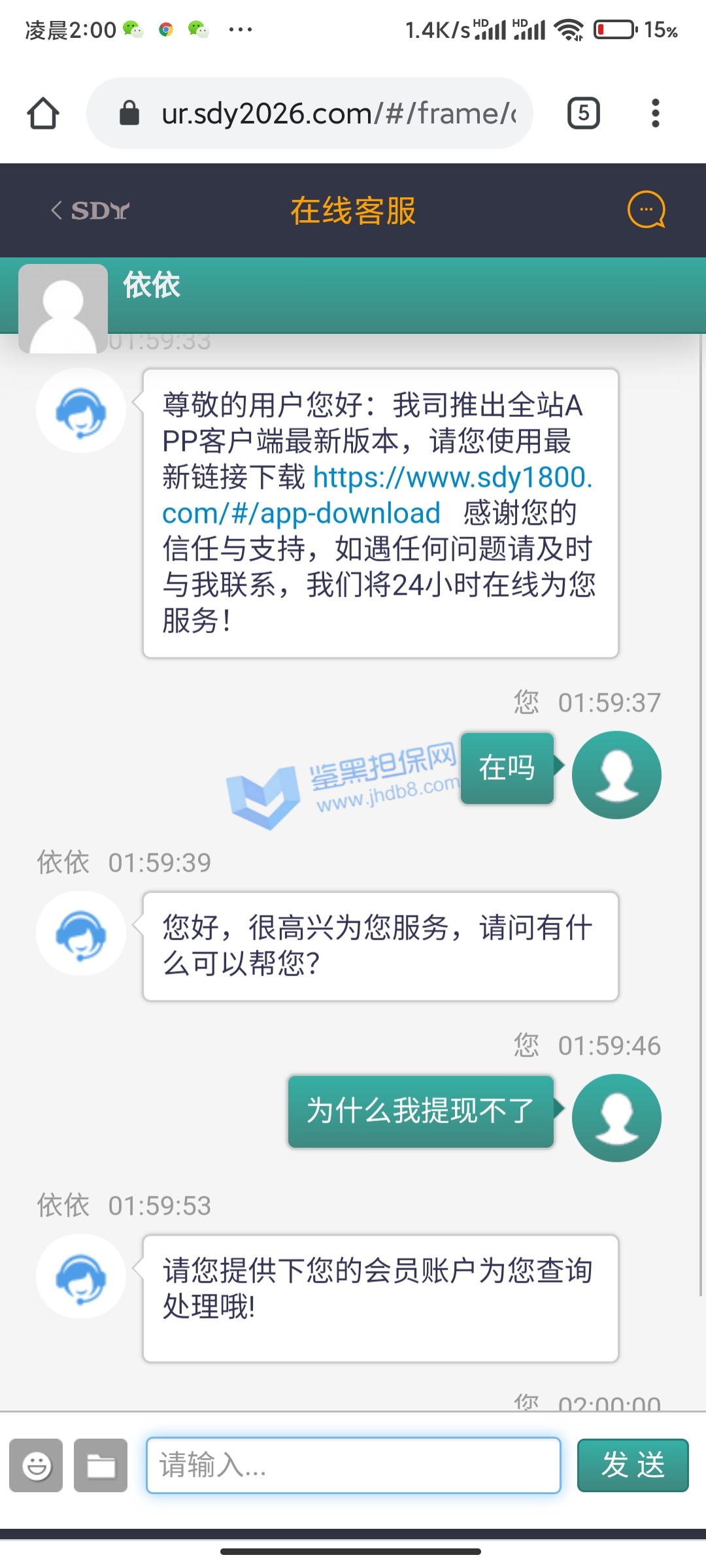The width and height of the screenshot is (706, 1568).
Task: Send the message with 发送
Action: pyautogui.click(x=632, y=1465)
